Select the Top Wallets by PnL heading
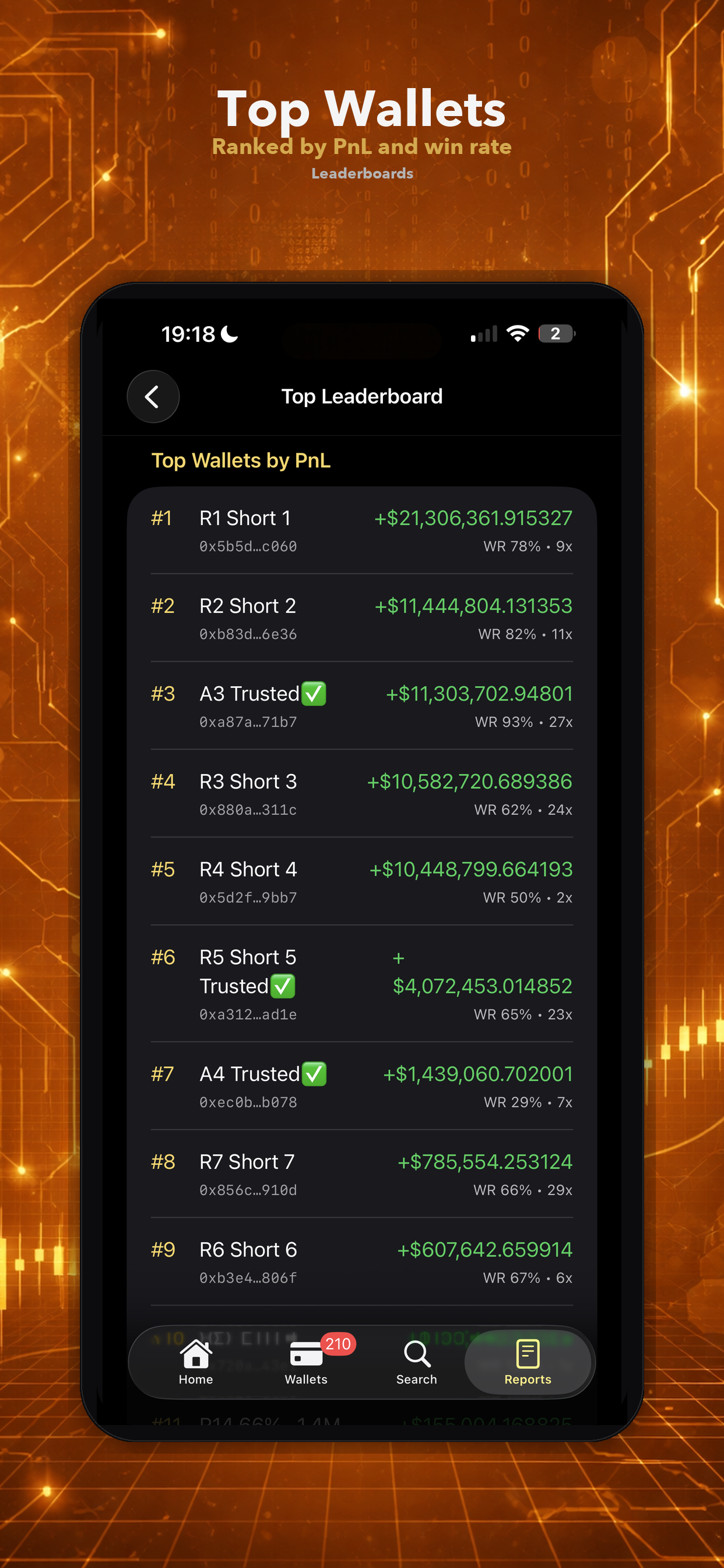 pyautogui.click(x=241, y=461)
